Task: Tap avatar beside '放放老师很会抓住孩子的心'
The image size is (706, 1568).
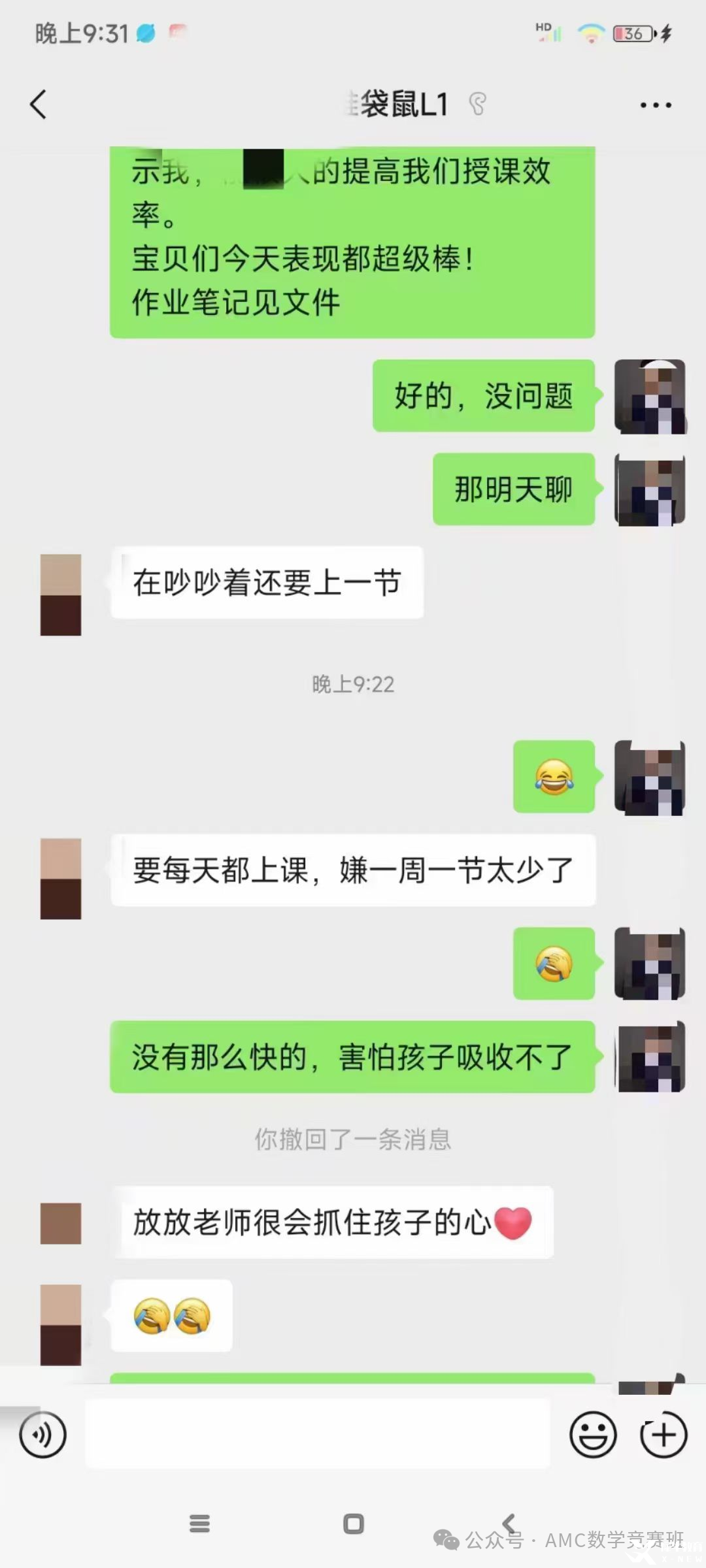Action: (x=61, y=1223)
